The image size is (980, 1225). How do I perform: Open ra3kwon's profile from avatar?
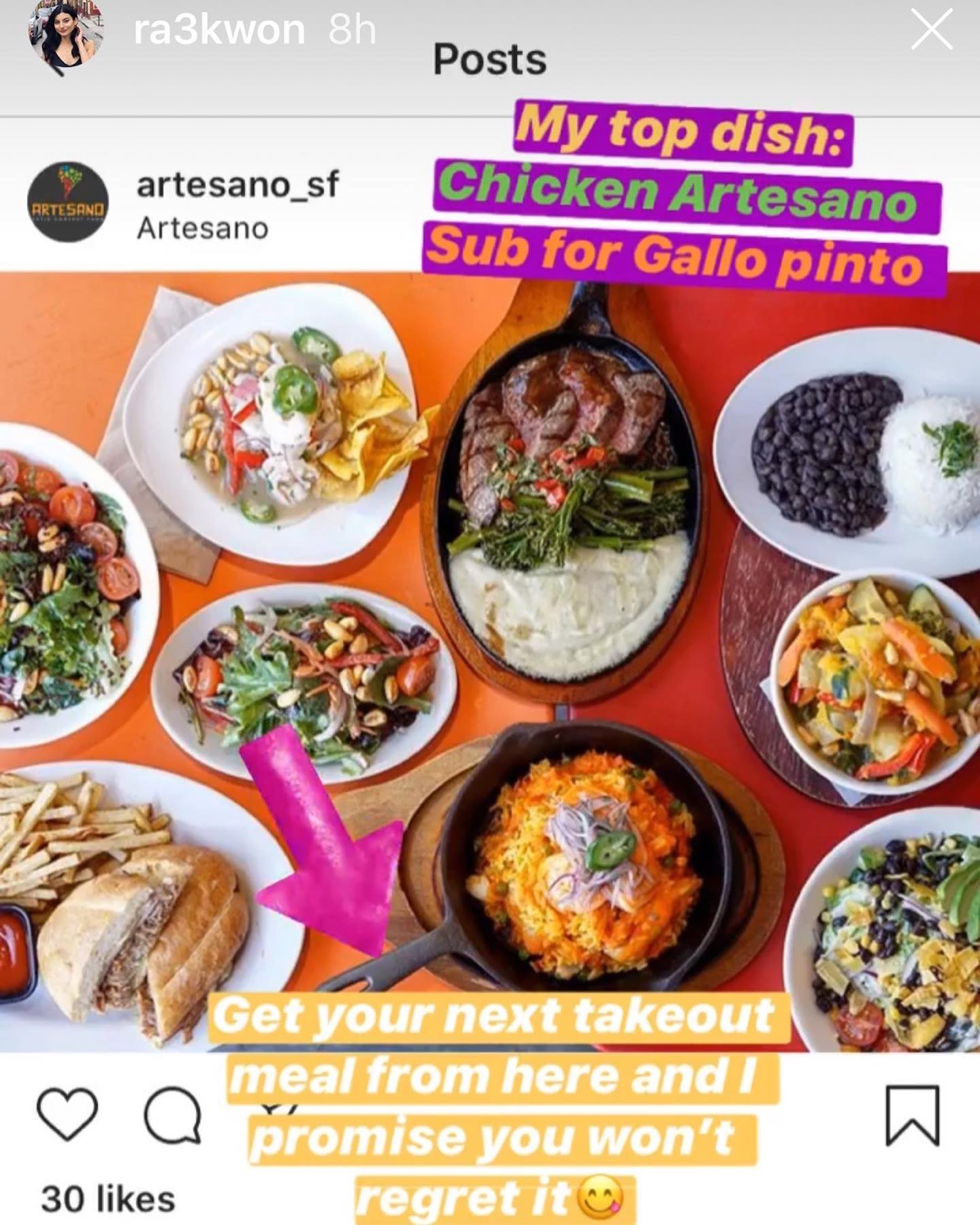(66, 33)
